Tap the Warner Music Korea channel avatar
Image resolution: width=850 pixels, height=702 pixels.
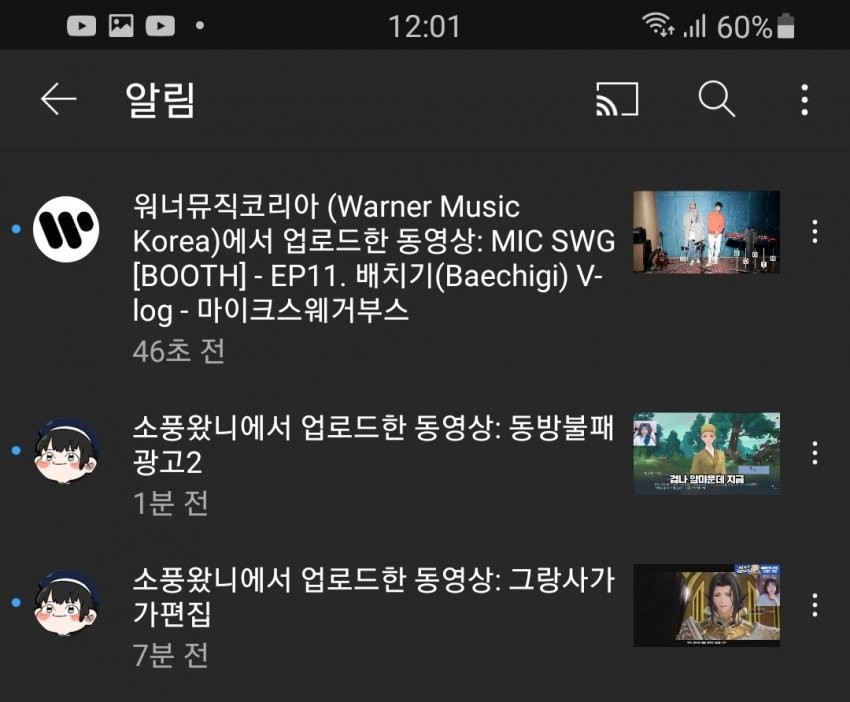66,229
